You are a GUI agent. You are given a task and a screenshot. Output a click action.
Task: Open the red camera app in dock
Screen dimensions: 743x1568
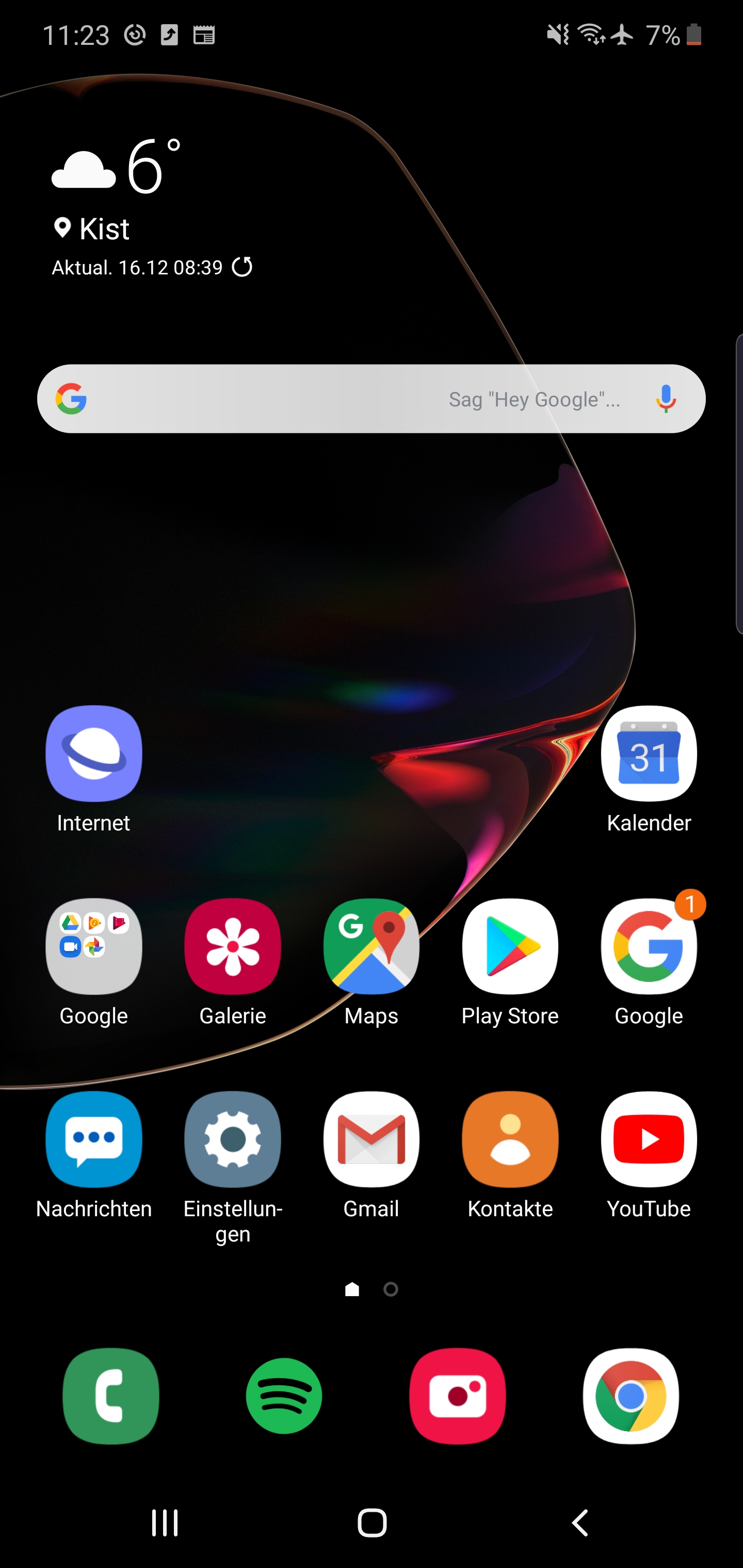[457, 1396]
